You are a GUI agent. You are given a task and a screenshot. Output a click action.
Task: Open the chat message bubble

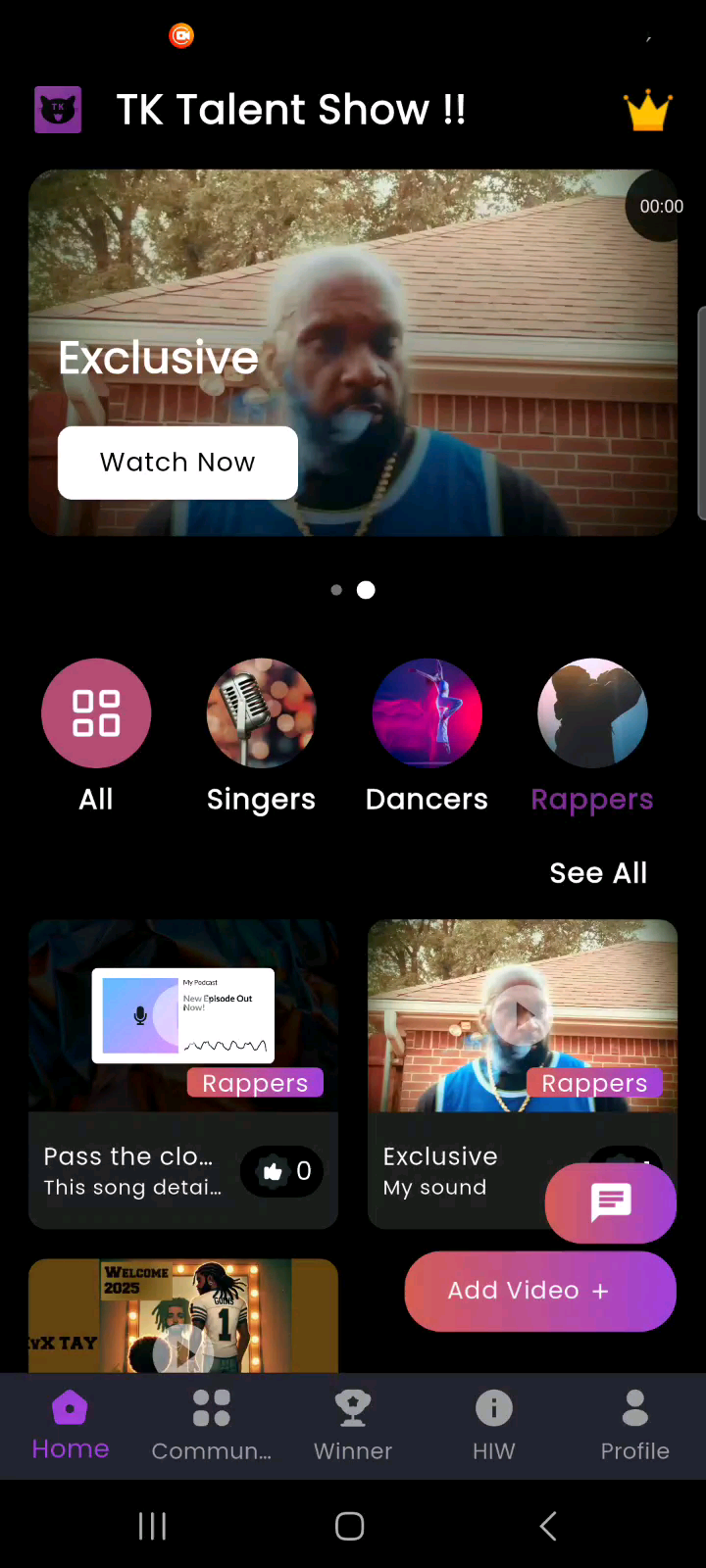click(x=611, y=1202)
